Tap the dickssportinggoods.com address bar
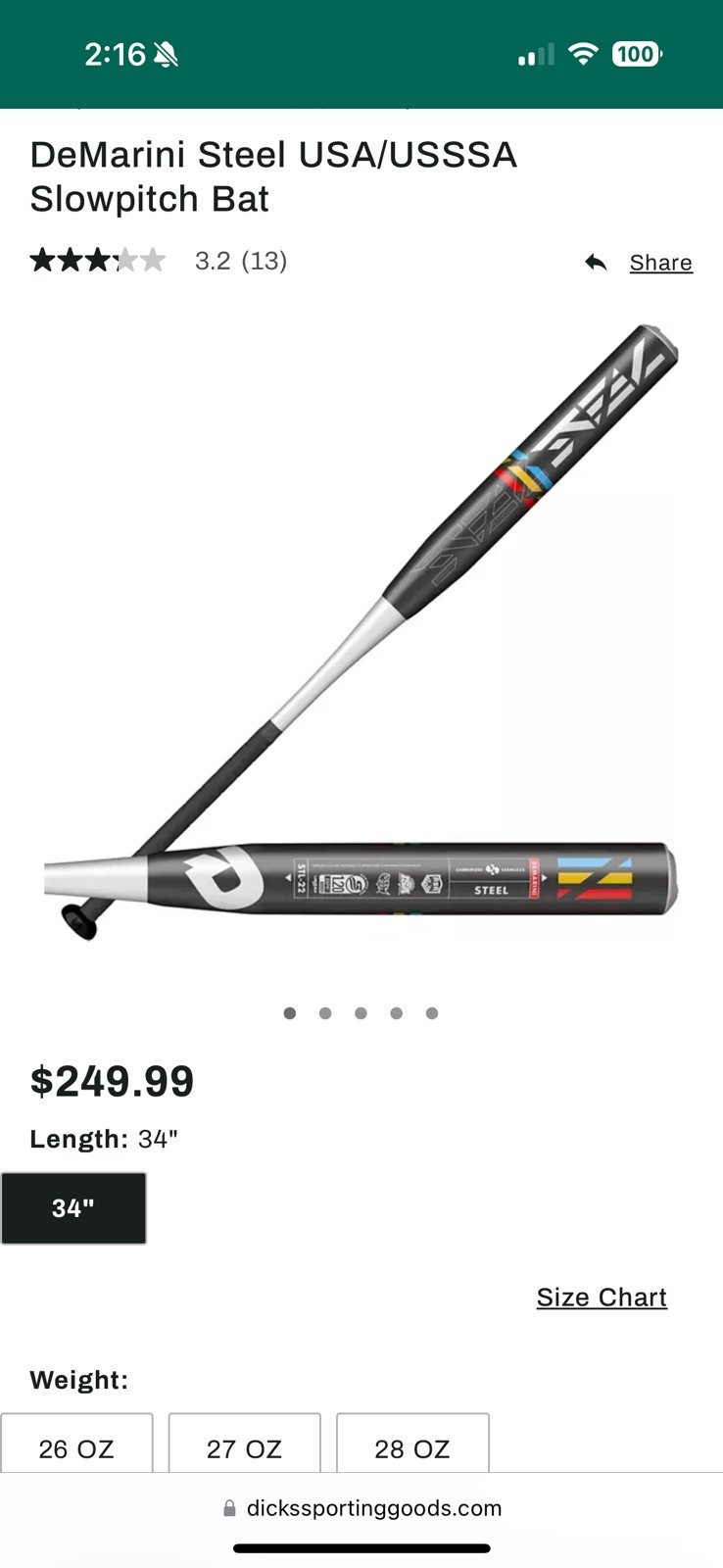The height and width of the screenshot is (1568, 723). (x=361, y=1508)
